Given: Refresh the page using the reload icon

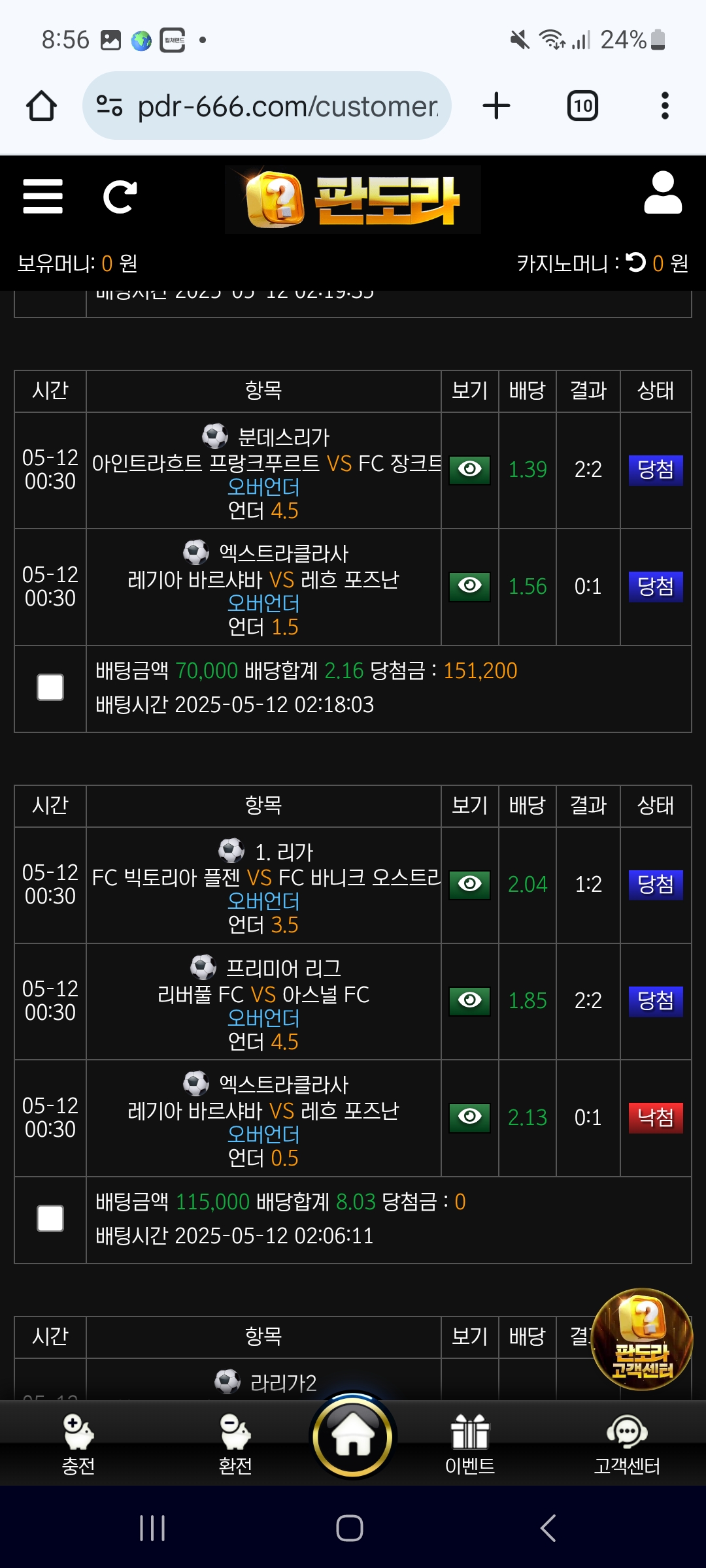Looking at the screenshot, I should coord(120,197).
